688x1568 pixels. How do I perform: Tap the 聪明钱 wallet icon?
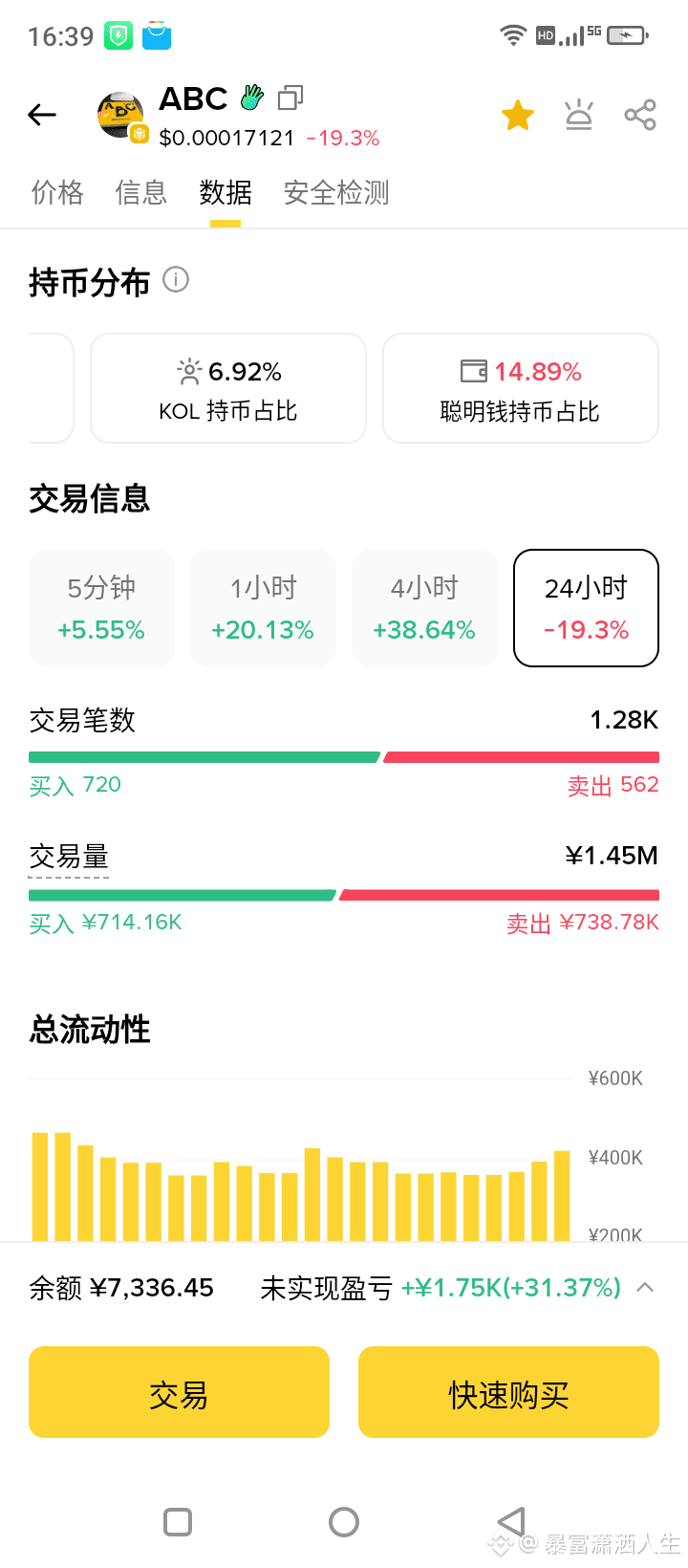[474, 371]
